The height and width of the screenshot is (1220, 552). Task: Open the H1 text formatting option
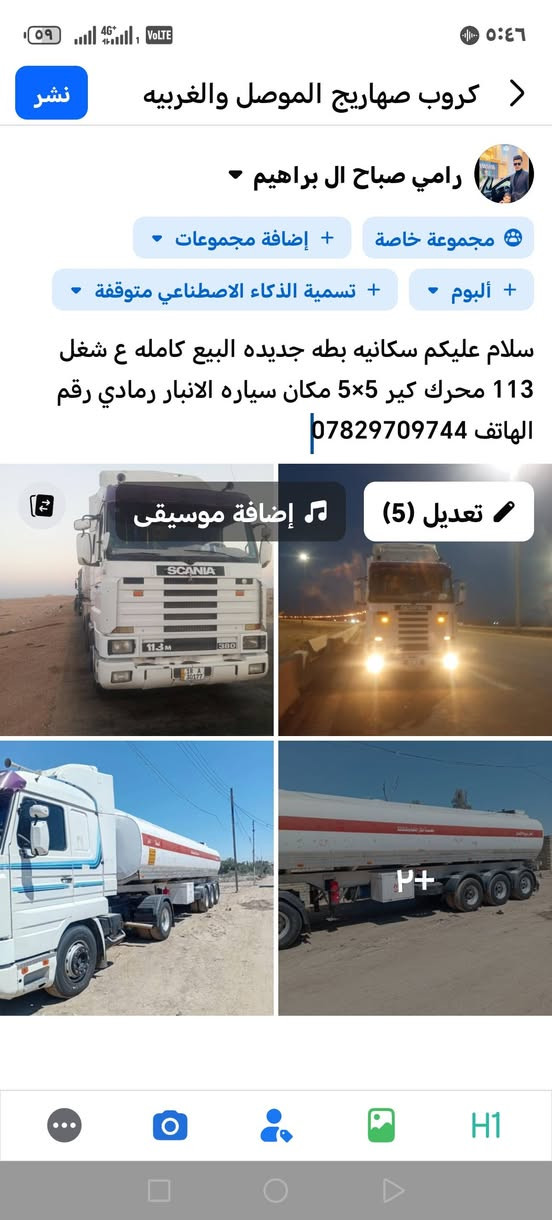485,1125
